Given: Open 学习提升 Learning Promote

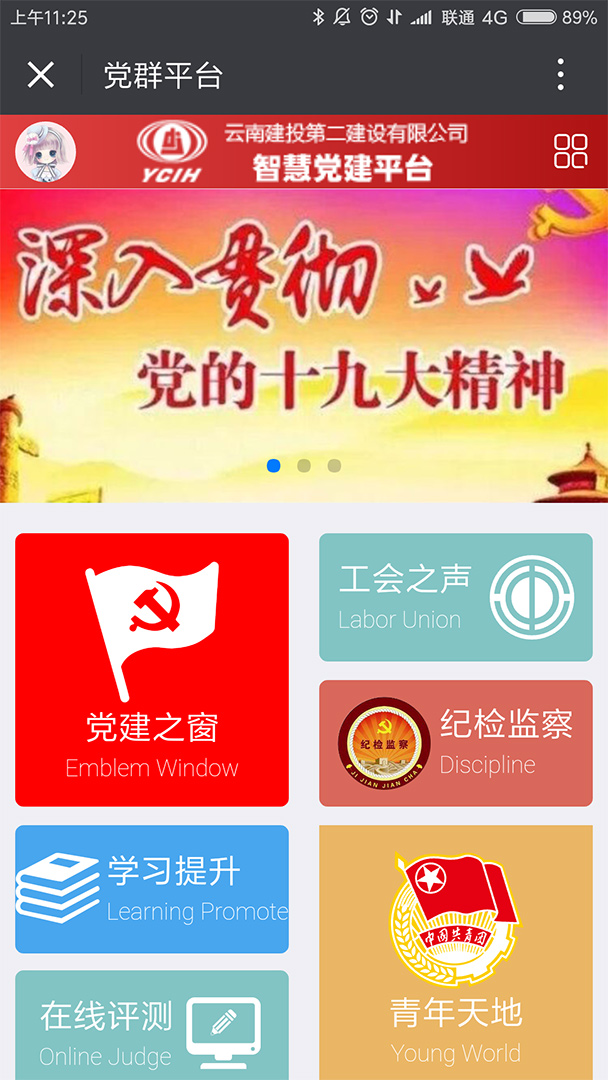Looking at the screenshot, I should [152, 889].
